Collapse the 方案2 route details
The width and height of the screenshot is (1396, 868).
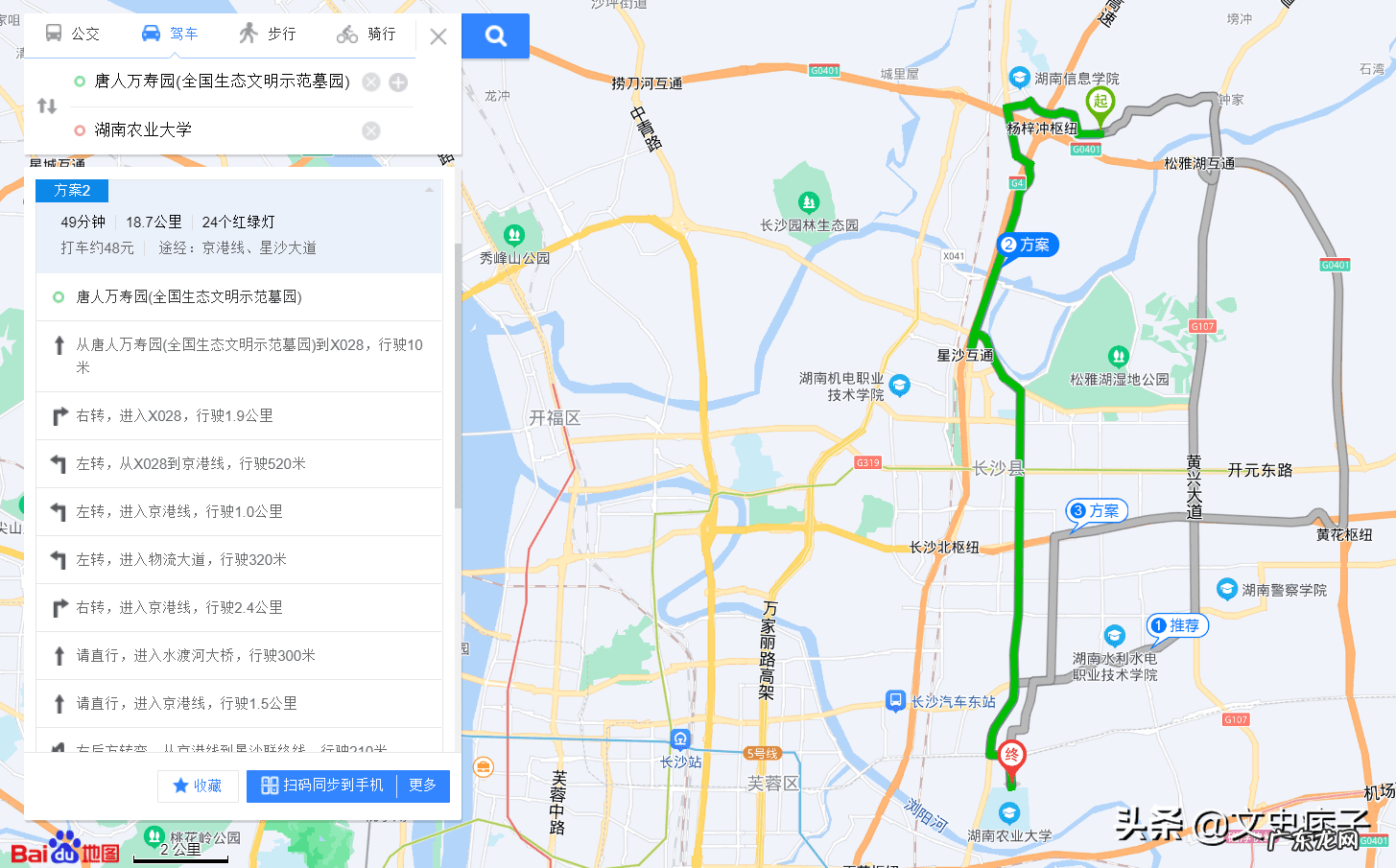(429, 190)
